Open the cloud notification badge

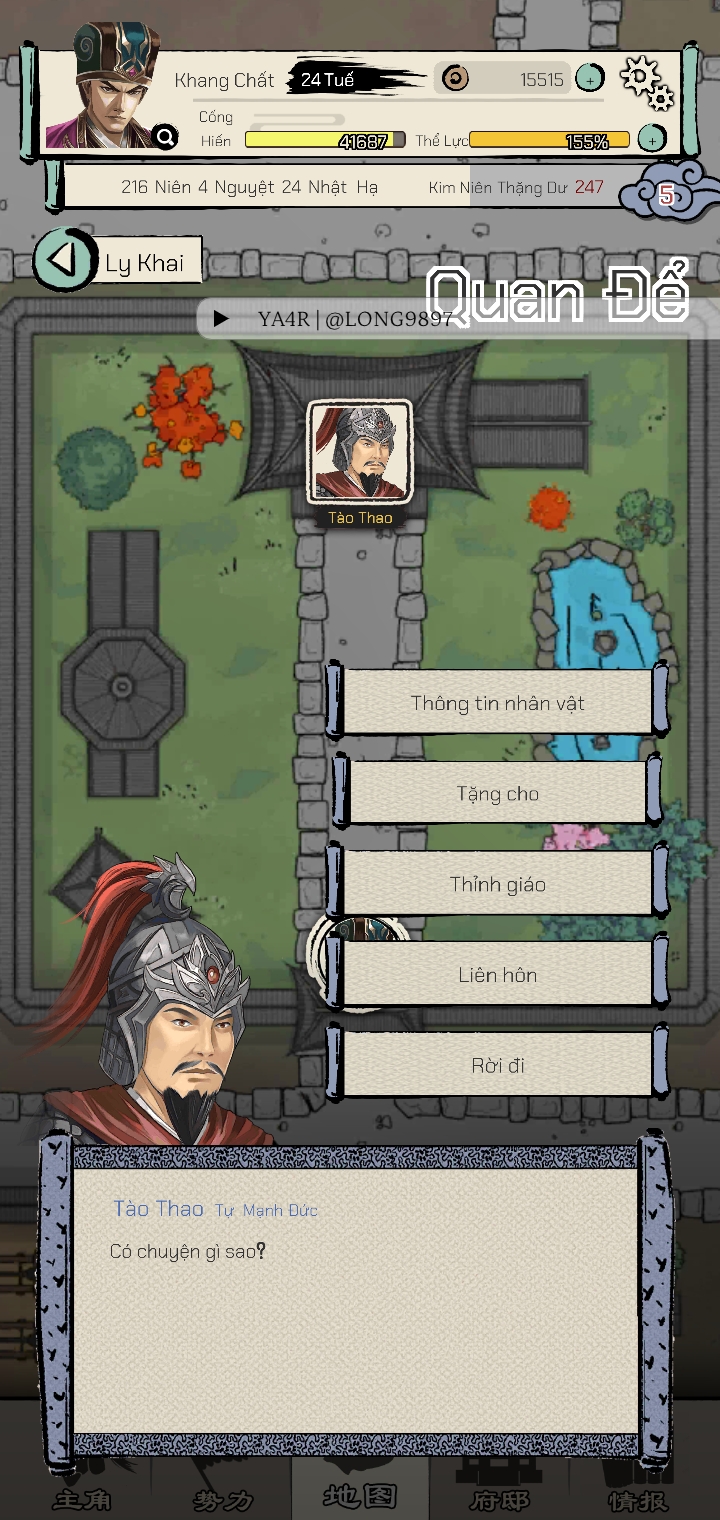click(x=667, y=195)
